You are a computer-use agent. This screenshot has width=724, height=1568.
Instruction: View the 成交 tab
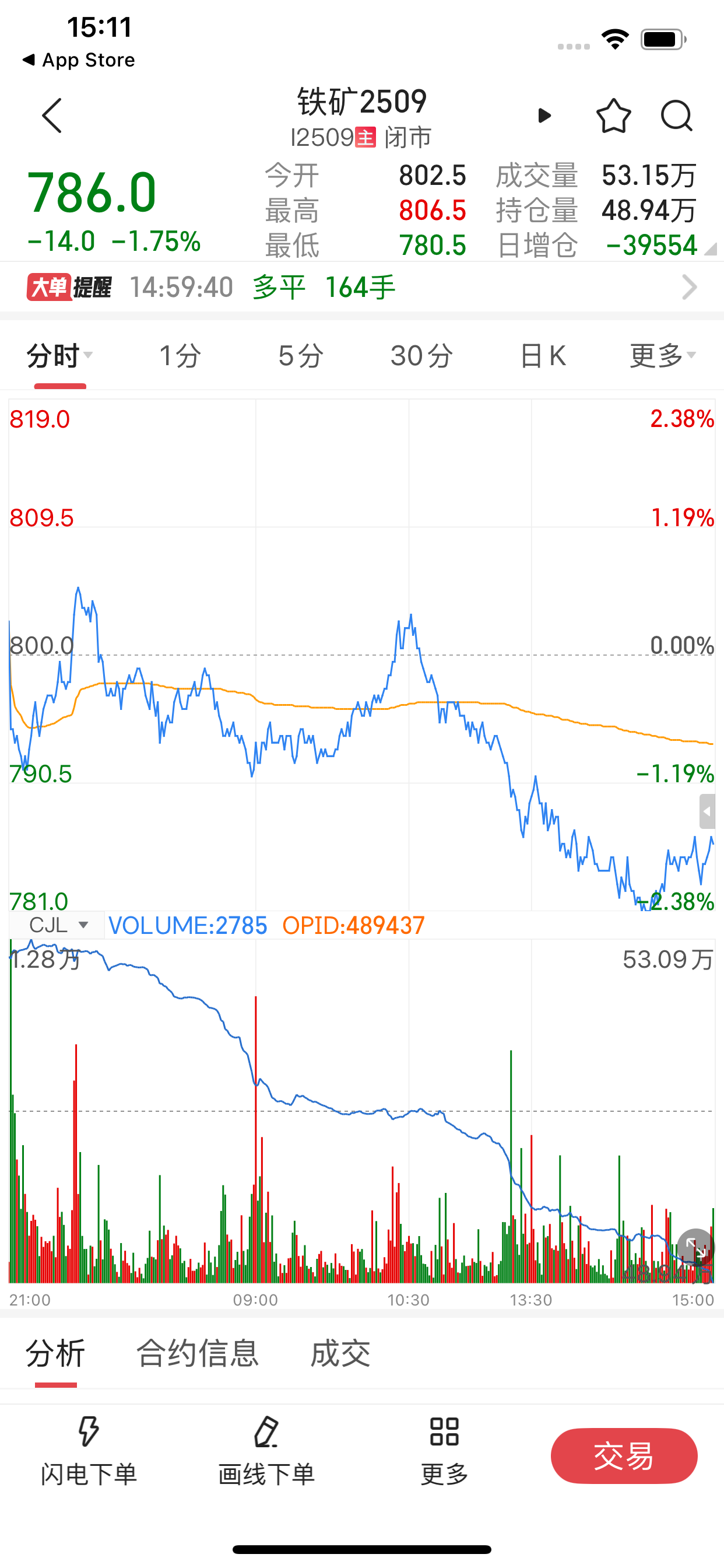[340, 1354]
